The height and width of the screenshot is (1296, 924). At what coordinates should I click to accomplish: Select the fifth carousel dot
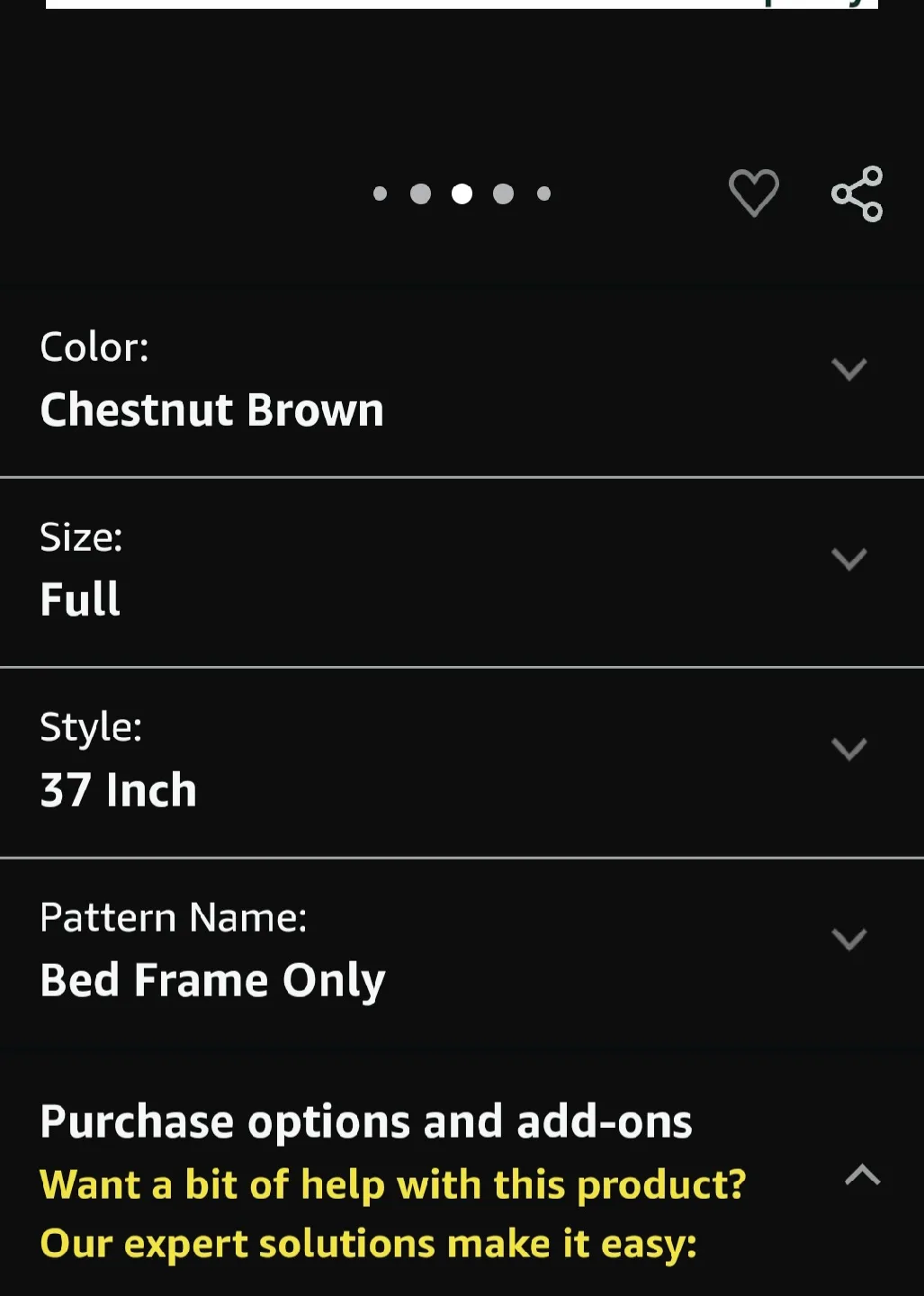point(543,193)
